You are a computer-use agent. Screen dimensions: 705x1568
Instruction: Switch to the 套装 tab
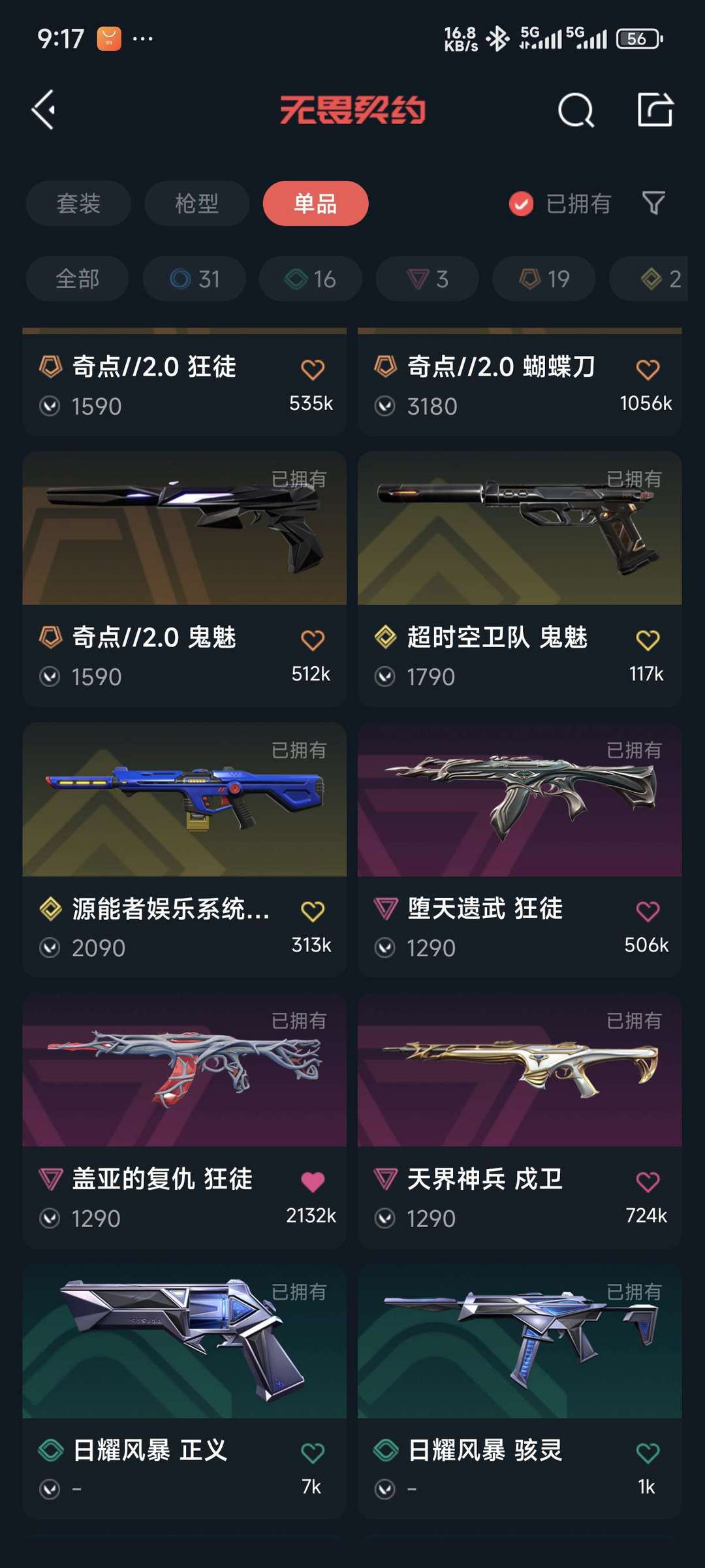click(78, 203)
